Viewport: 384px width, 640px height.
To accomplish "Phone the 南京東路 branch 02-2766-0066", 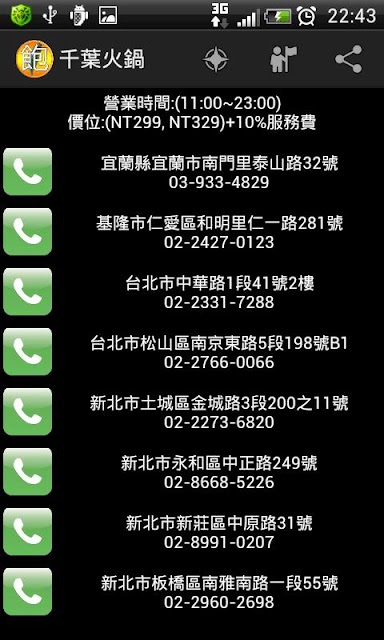I will (x=27, y=351).
